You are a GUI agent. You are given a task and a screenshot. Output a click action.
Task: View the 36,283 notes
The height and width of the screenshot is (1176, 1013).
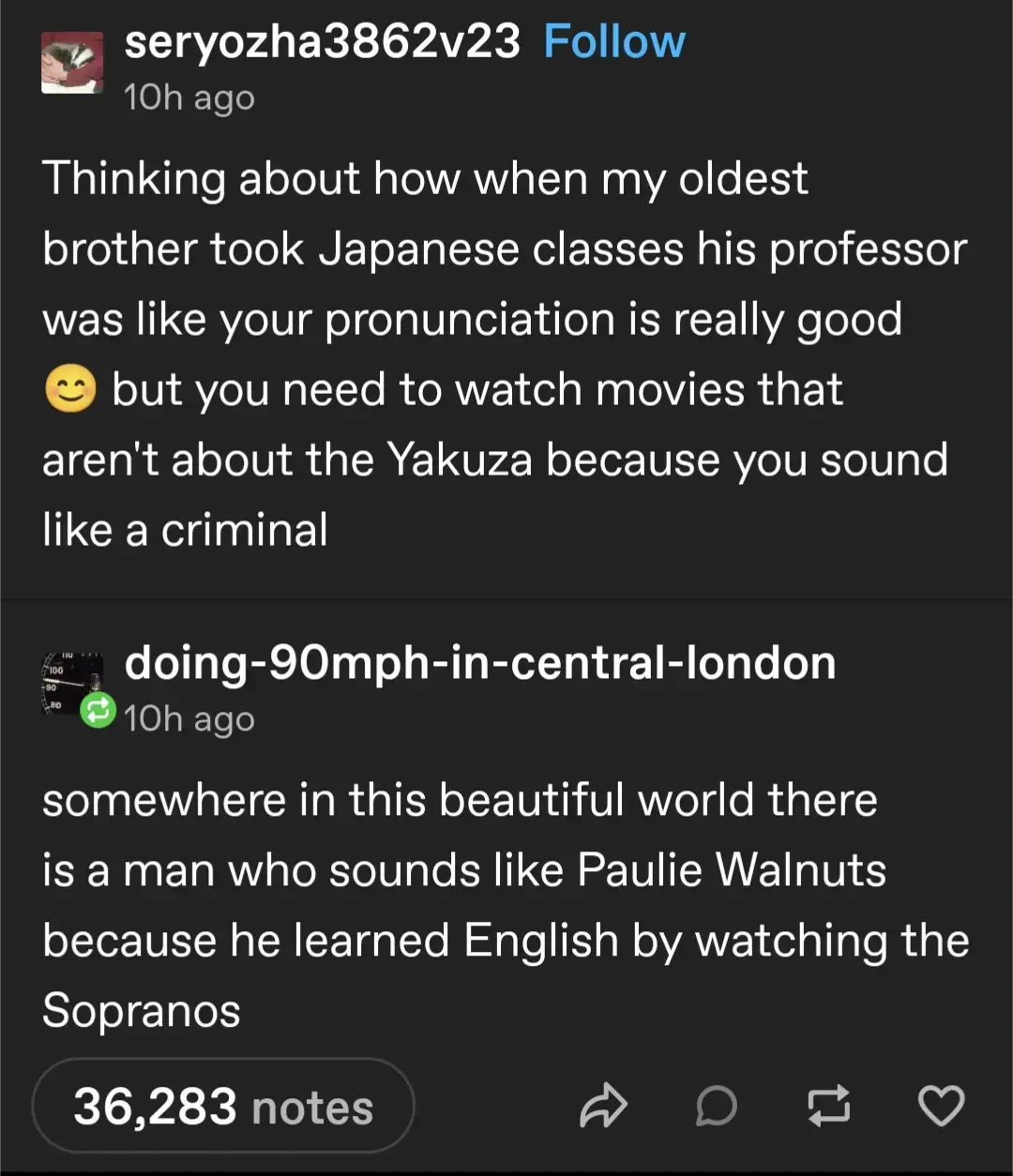[223, 1107]
